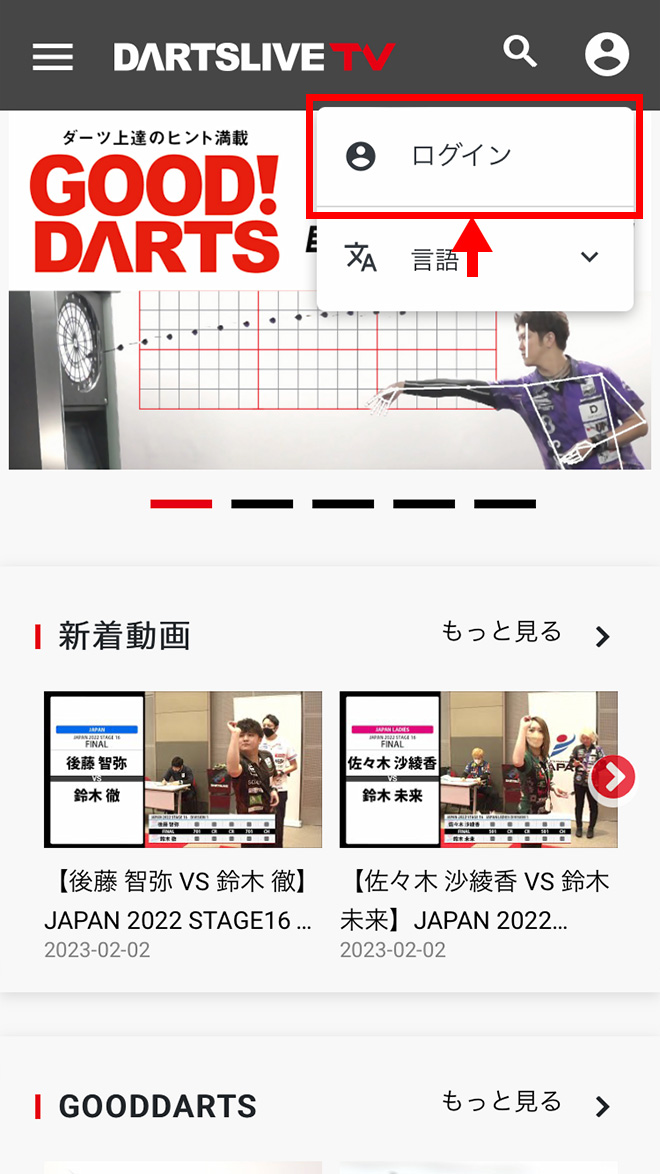This screenshot has width=660, height=1174.
Task: Show next videos with the red arrow
Action: [614, 776]
